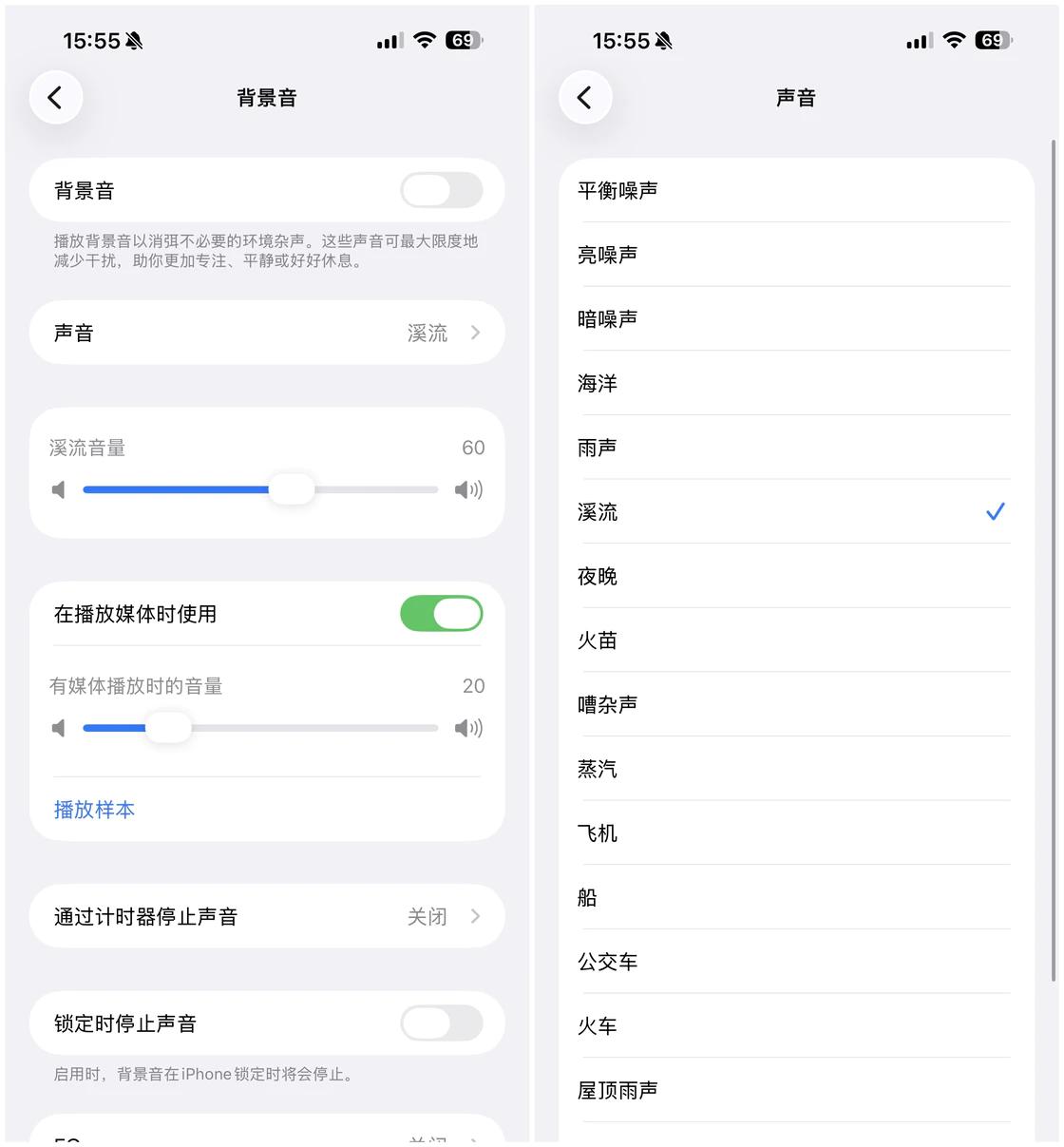Select 平衡噪声 sound
Image resolution: width=1064 pixels, height=1147 pixels.
coord(794,190)
